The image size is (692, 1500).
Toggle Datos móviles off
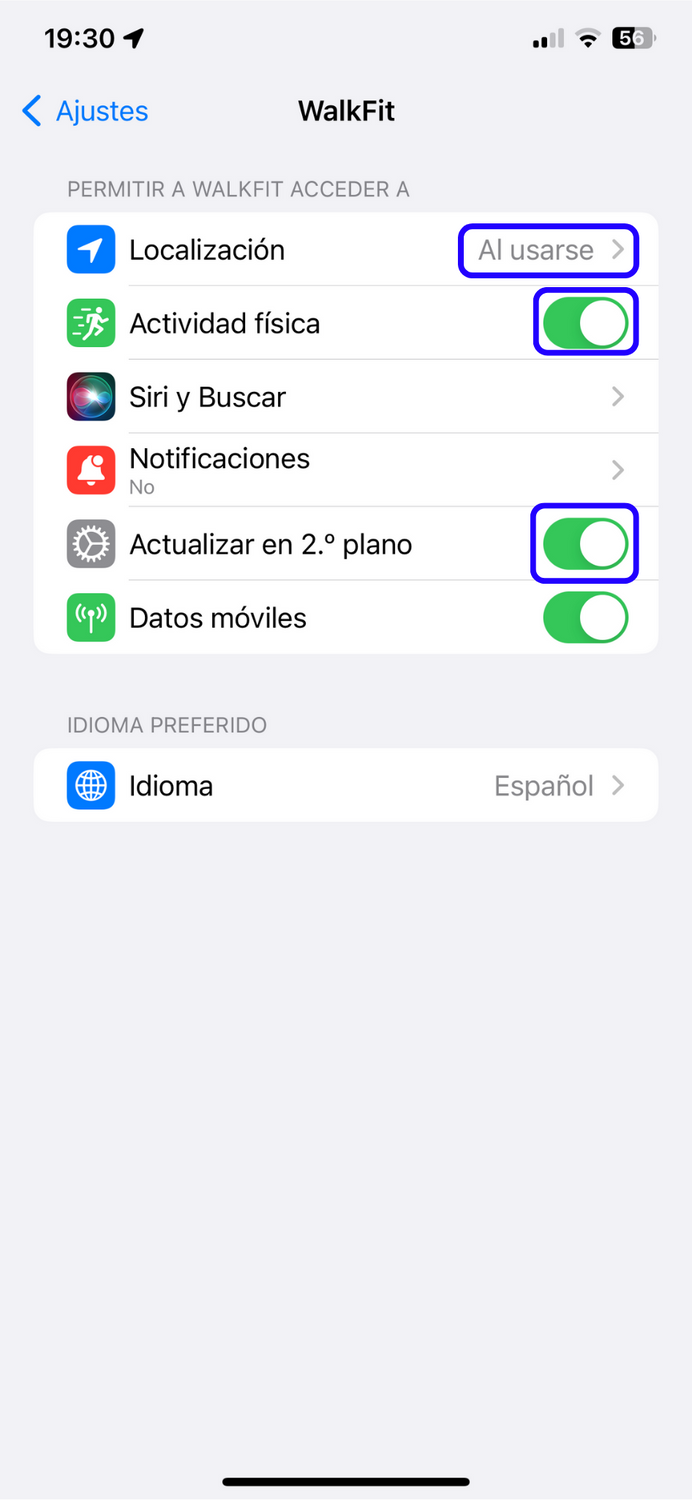coord(585,618)
